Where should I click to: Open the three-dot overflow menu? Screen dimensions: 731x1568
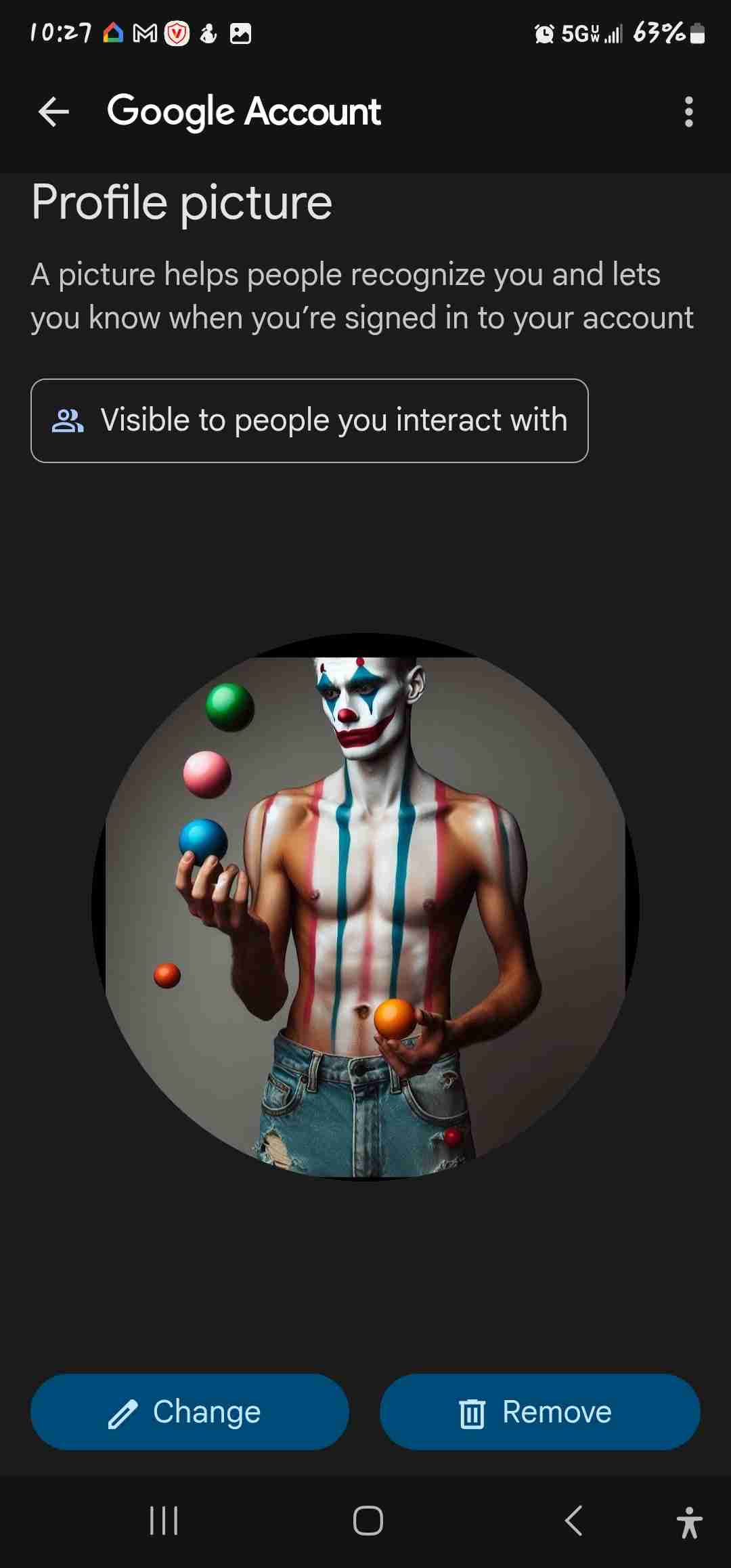[688, 112]
